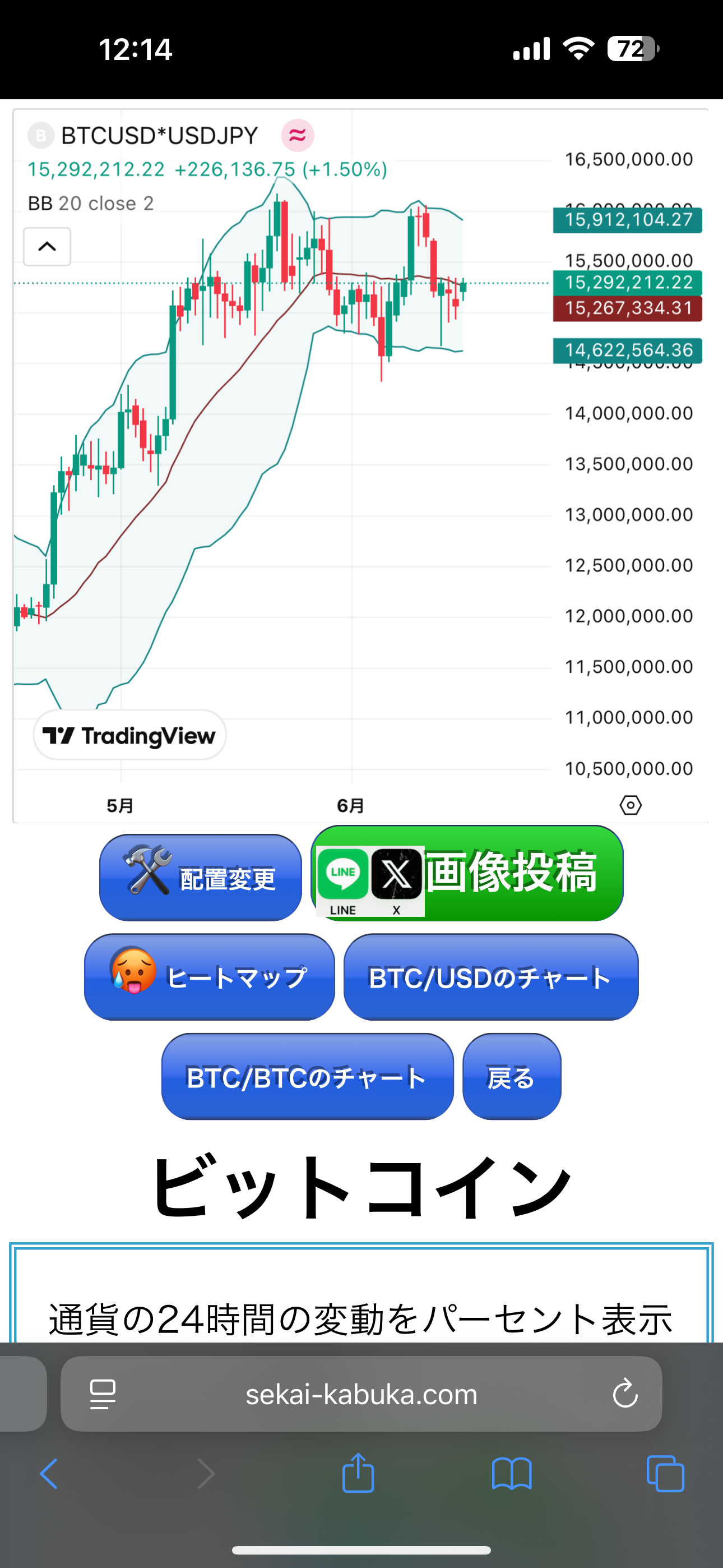Reload the page

(x=625, y=1393)
